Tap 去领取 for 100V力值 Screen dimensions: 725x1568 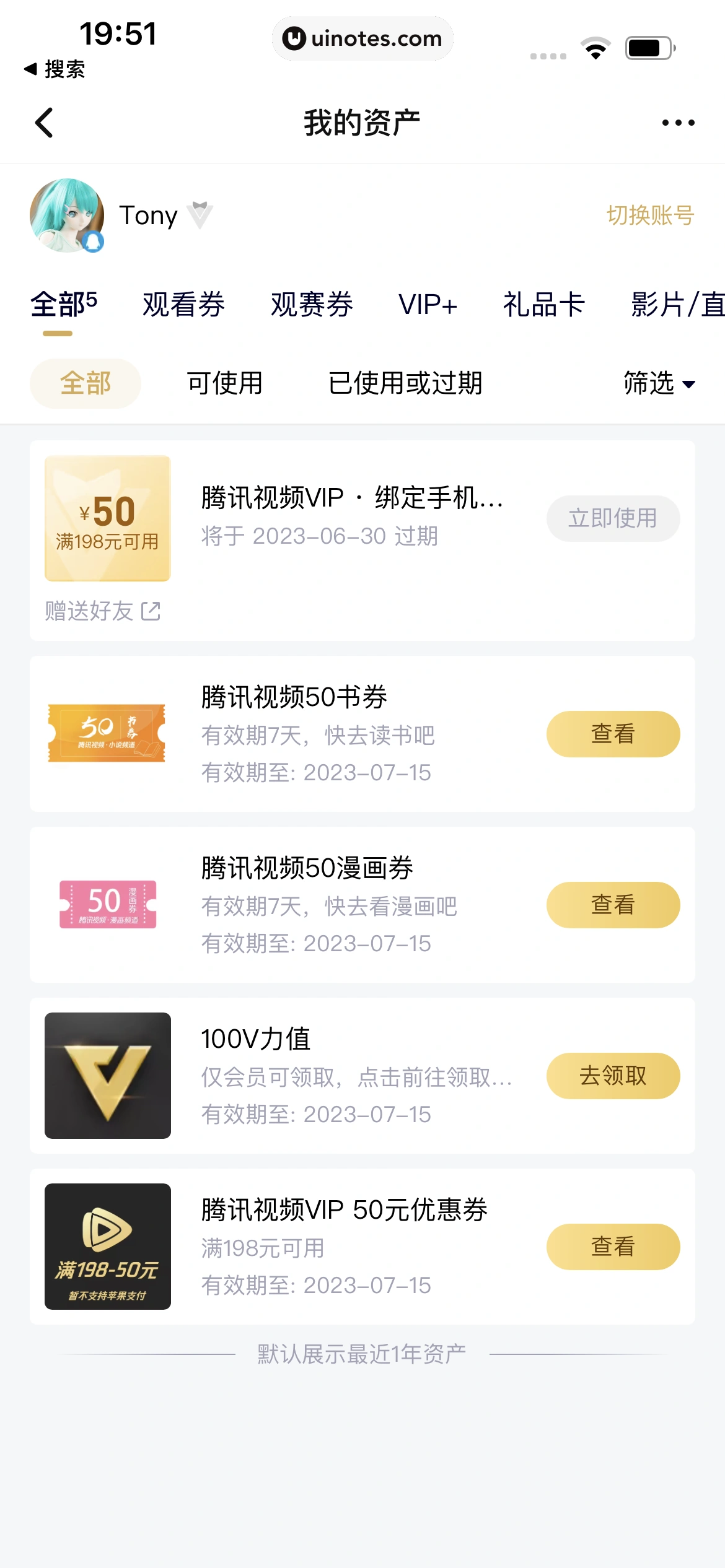coord(613,1076)
